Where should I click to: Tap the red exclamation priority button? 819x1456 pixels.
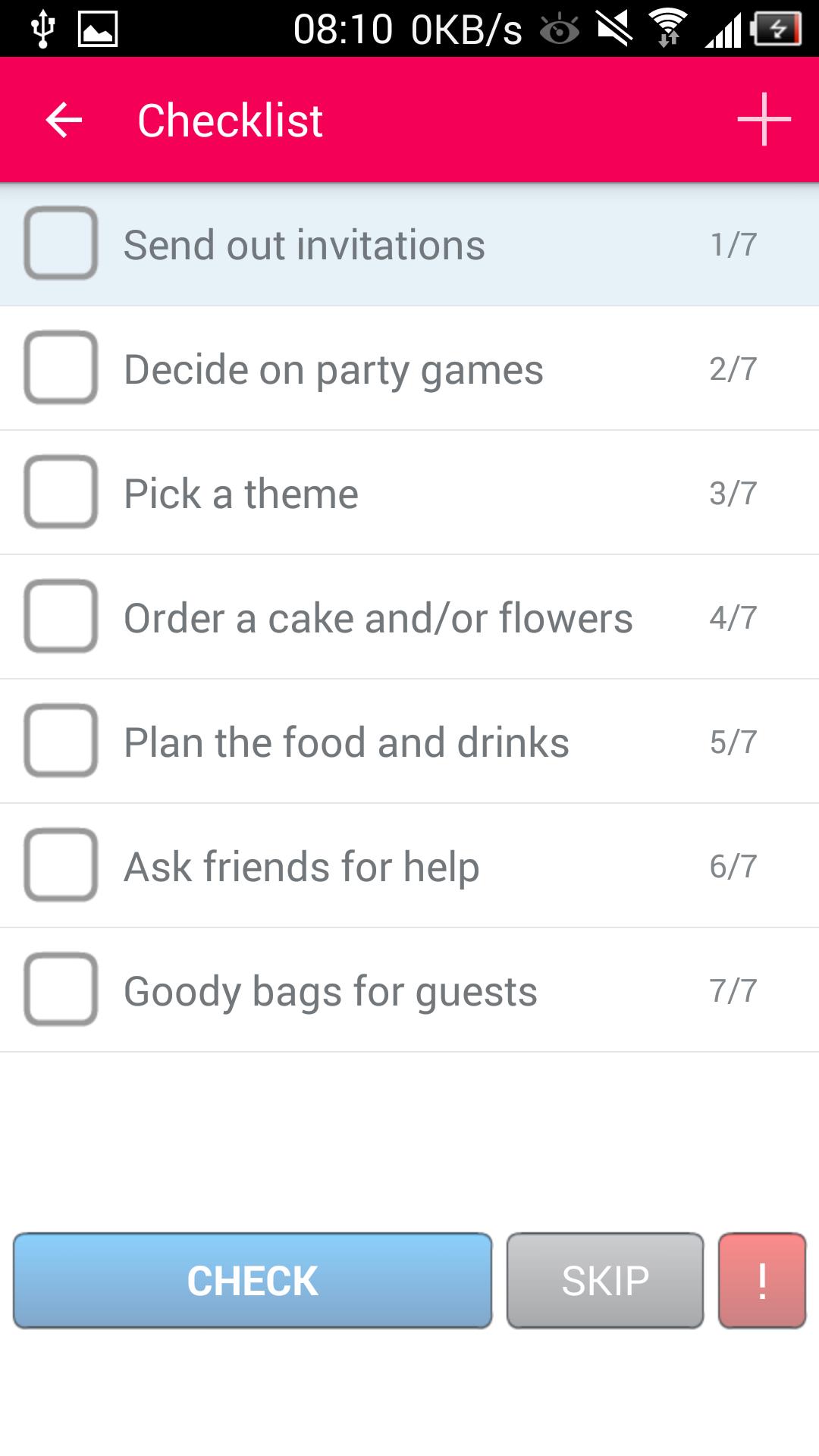pos(761,1280)
